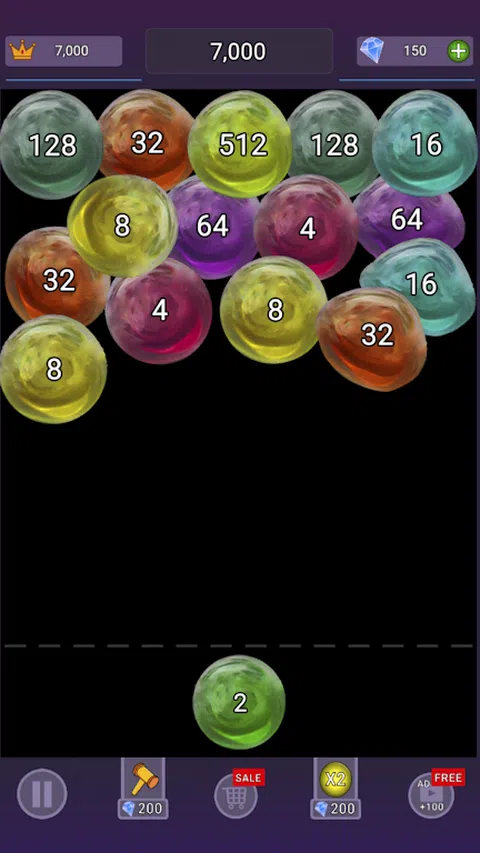Open the shop cart with SALE badge
This screenshot has width=480, height=853.
tap(236, 795)
